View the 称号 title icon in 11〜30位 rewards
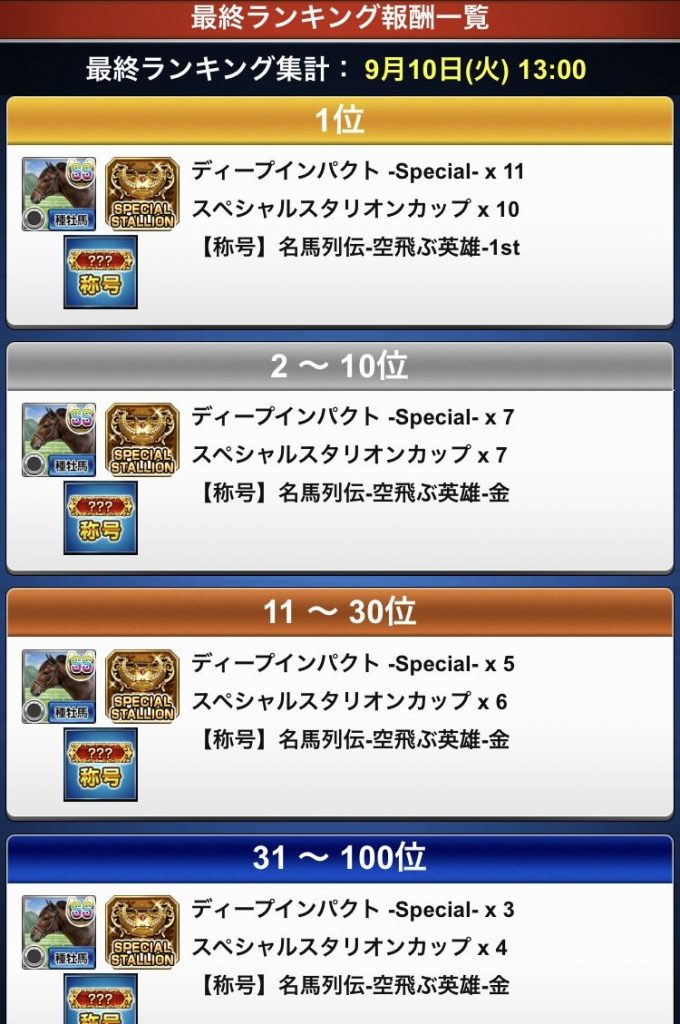This screenshot has height=1024, width=680. tap(100, 764)
